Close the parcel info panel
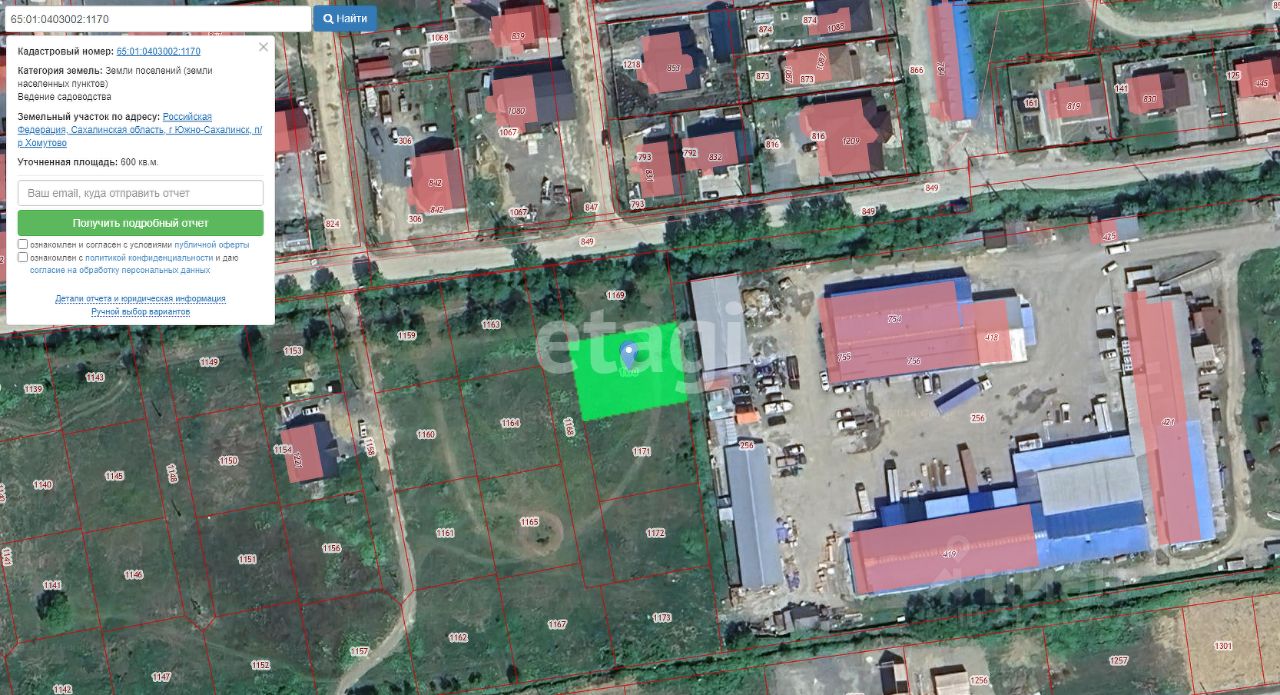Viewport: 1280px width, 695px height. (264, 47)
